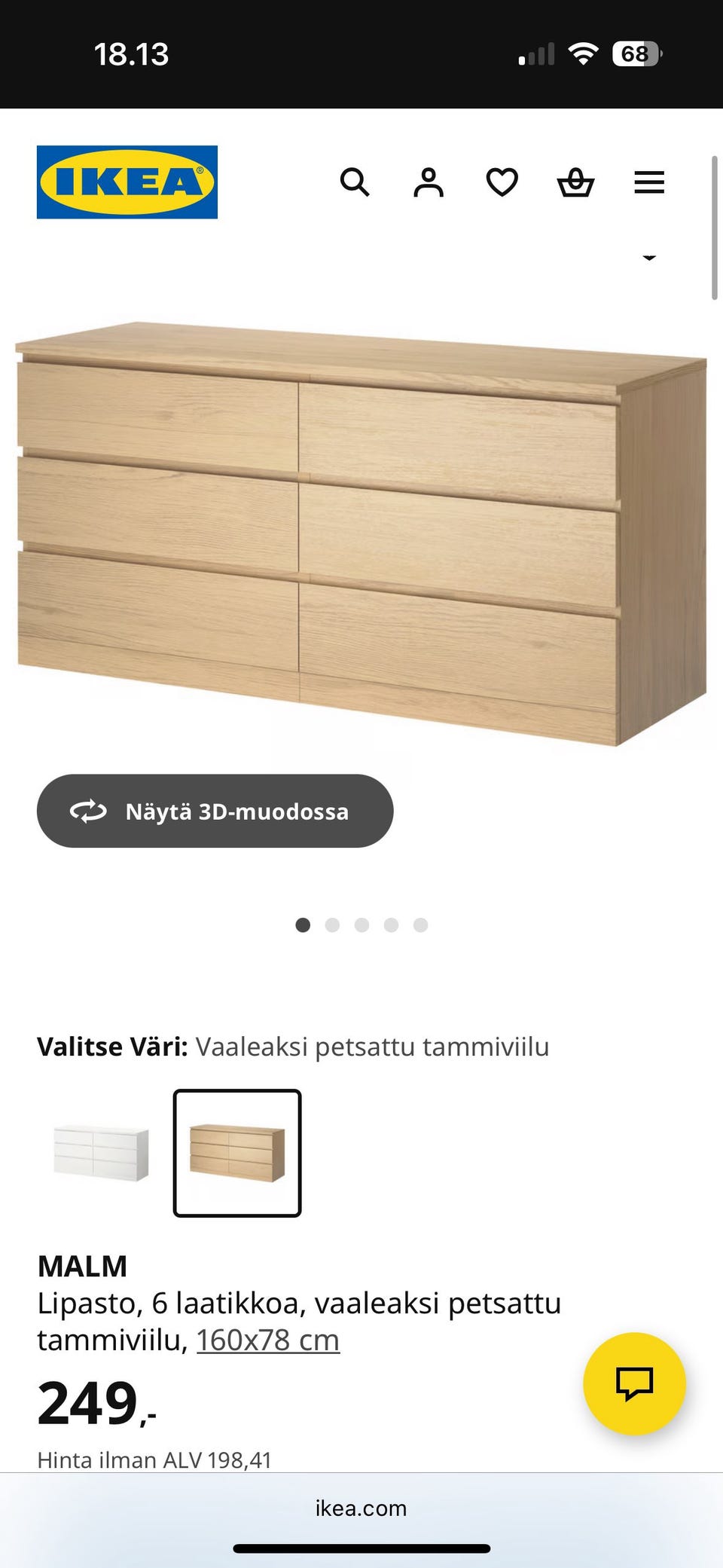Expand the small dropdown chevron below the header
Screen dimensions: 723x1568
649,257
